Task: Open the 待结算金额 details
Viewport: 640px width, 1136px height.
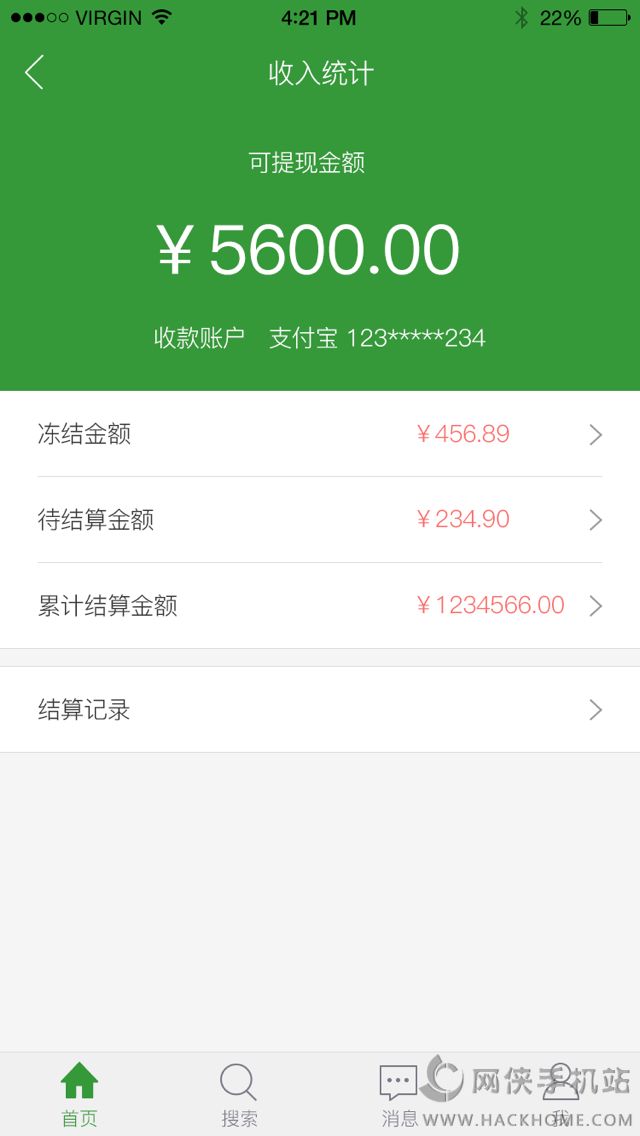Action: click(x=320, y=520)
